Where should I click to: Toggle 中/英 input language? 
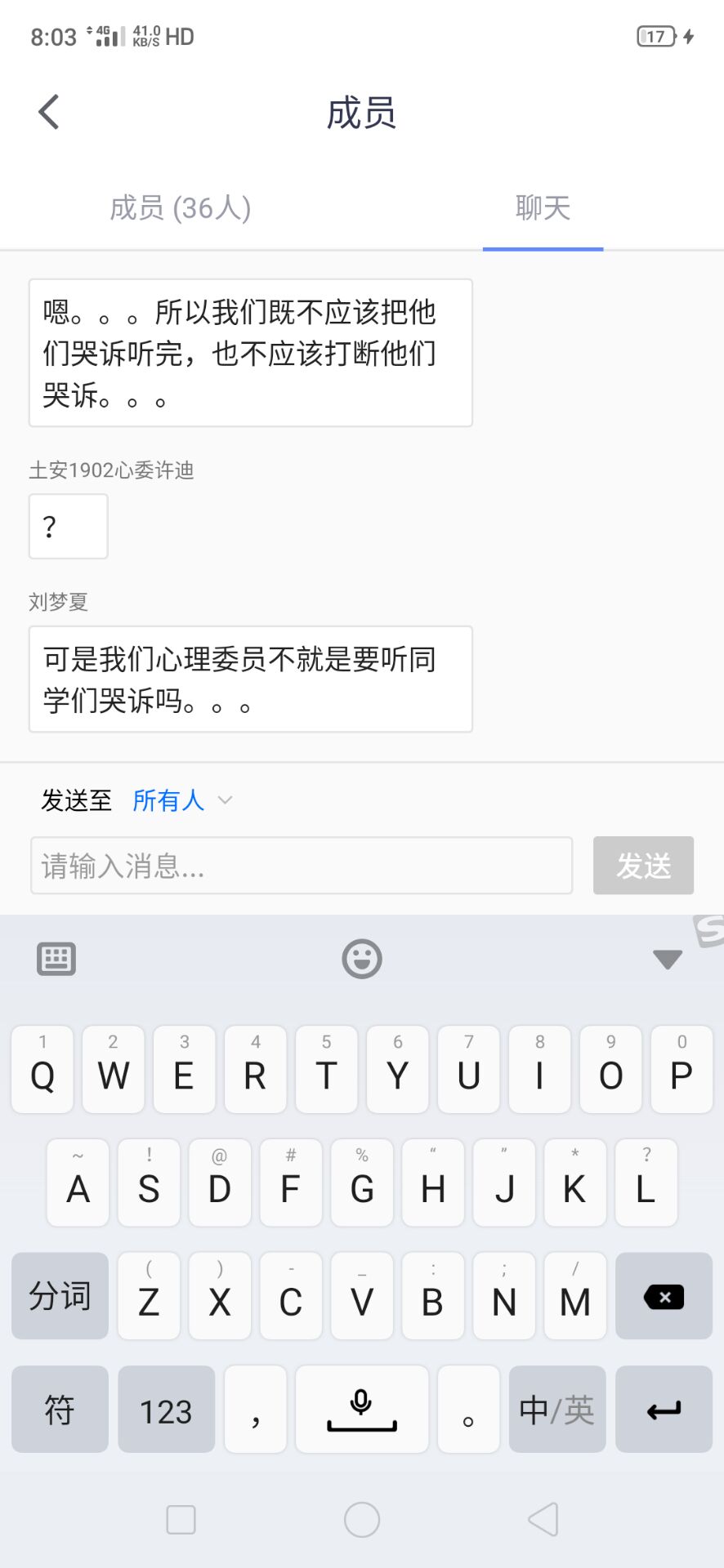(556, 1409)
